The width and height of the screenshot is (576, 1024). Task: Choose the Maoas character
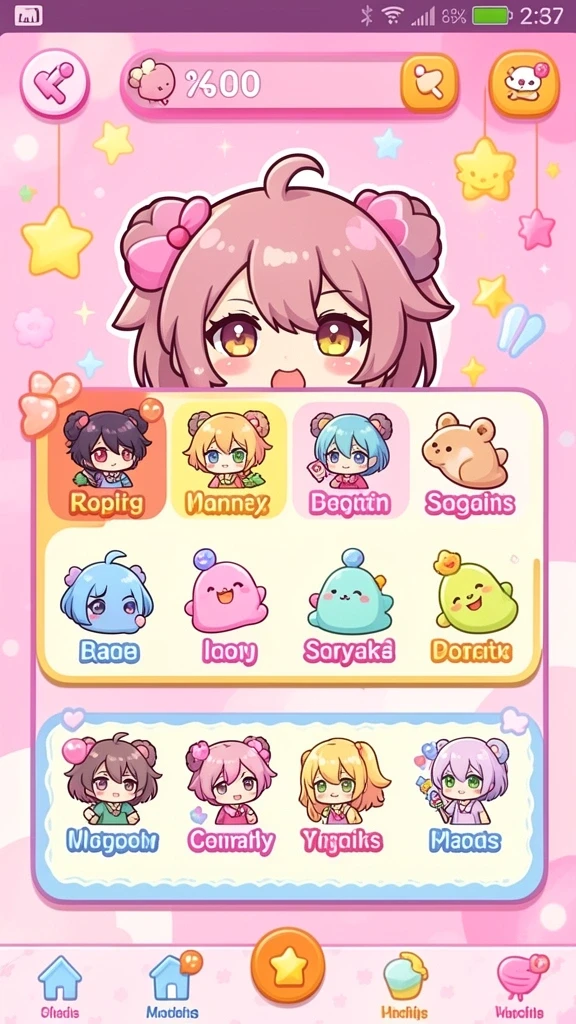point(464,795)
